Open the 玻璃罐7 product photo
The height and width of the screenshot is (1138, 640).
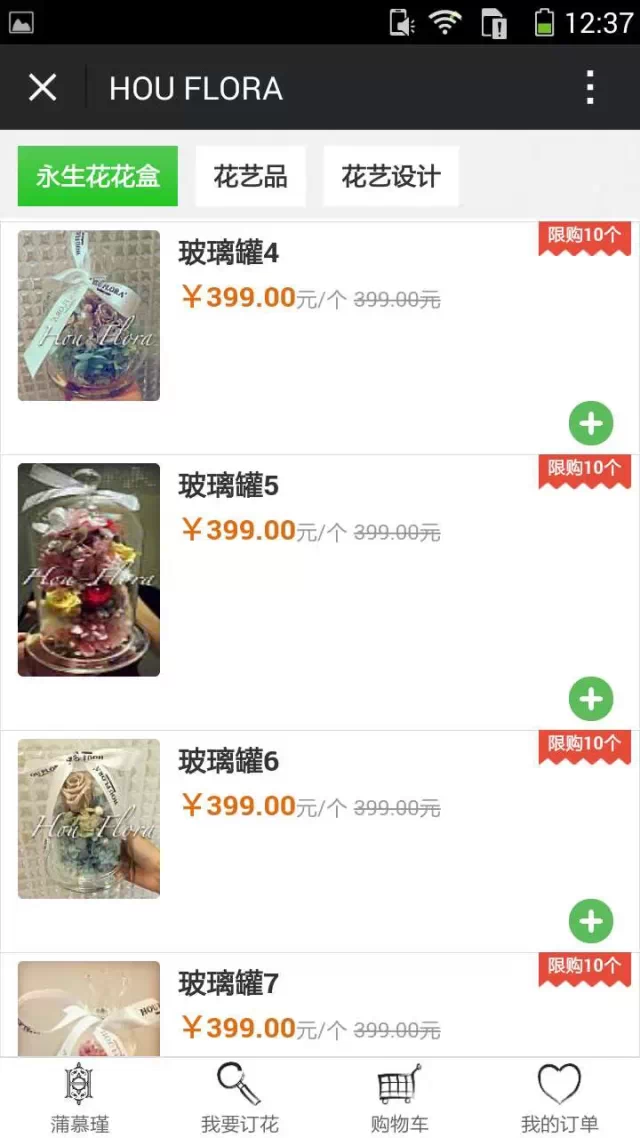click(x=89, y=1008)
